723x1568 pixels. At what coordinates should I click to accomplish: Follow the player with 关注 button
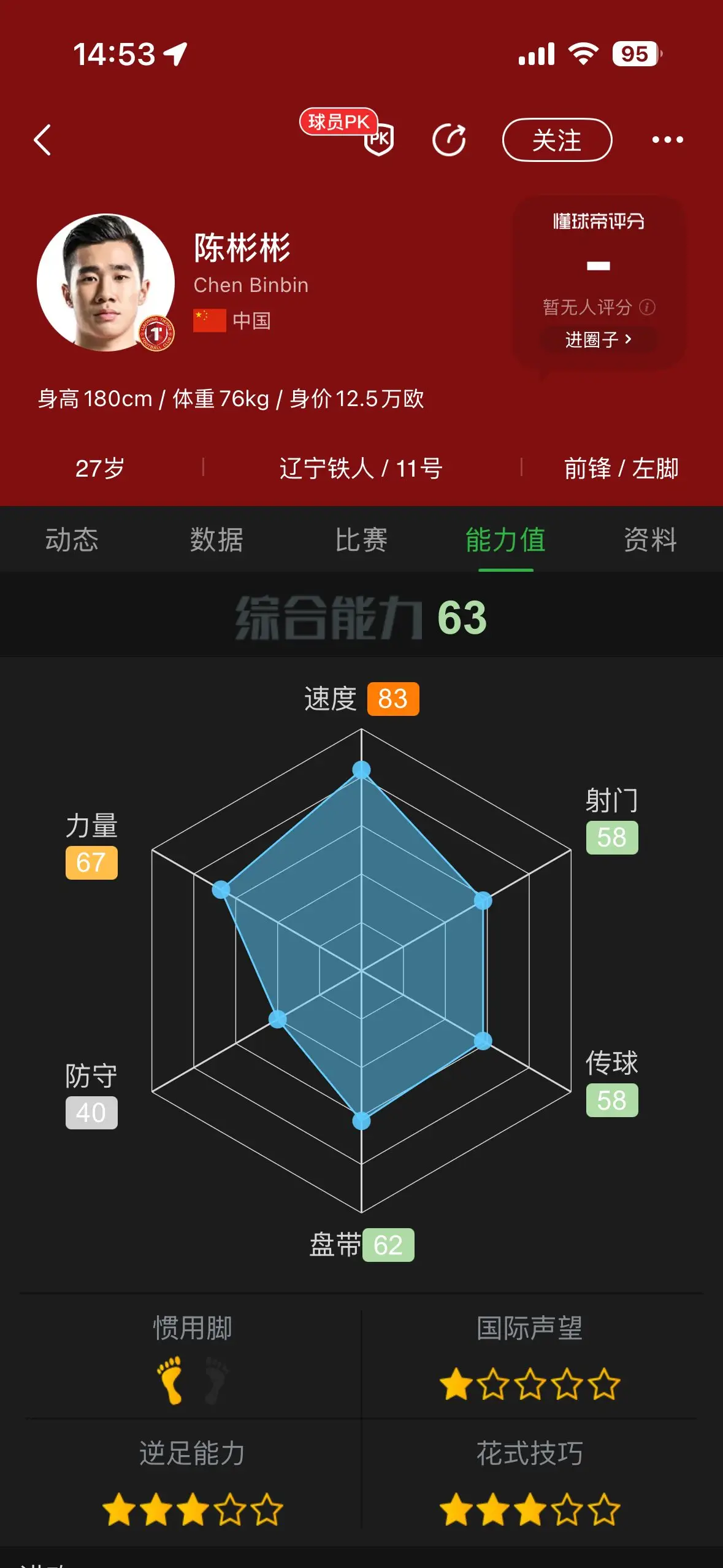pos(557,140)
